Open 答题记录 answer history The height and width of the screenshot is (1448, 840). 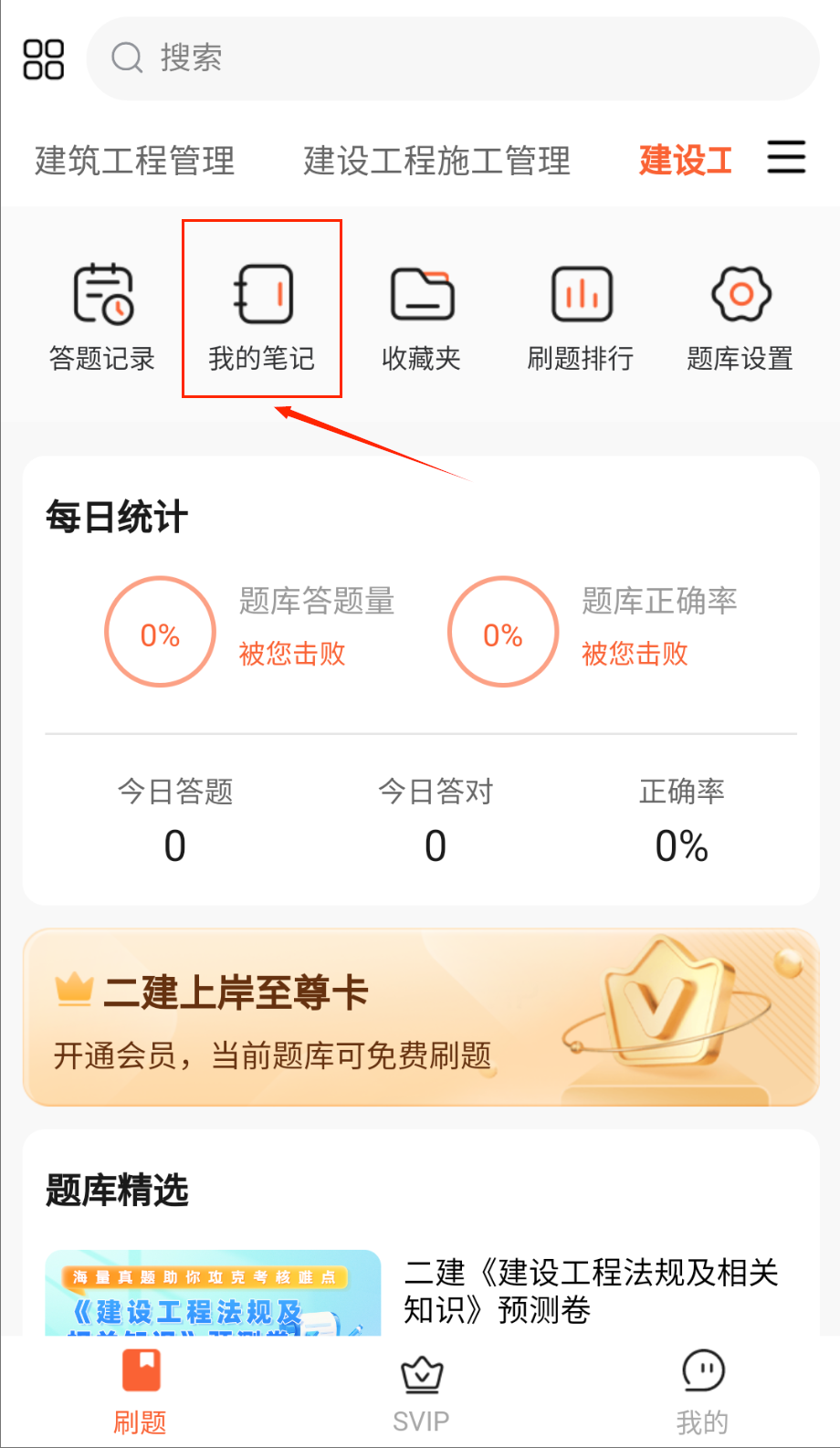click(x=102, y=317)
